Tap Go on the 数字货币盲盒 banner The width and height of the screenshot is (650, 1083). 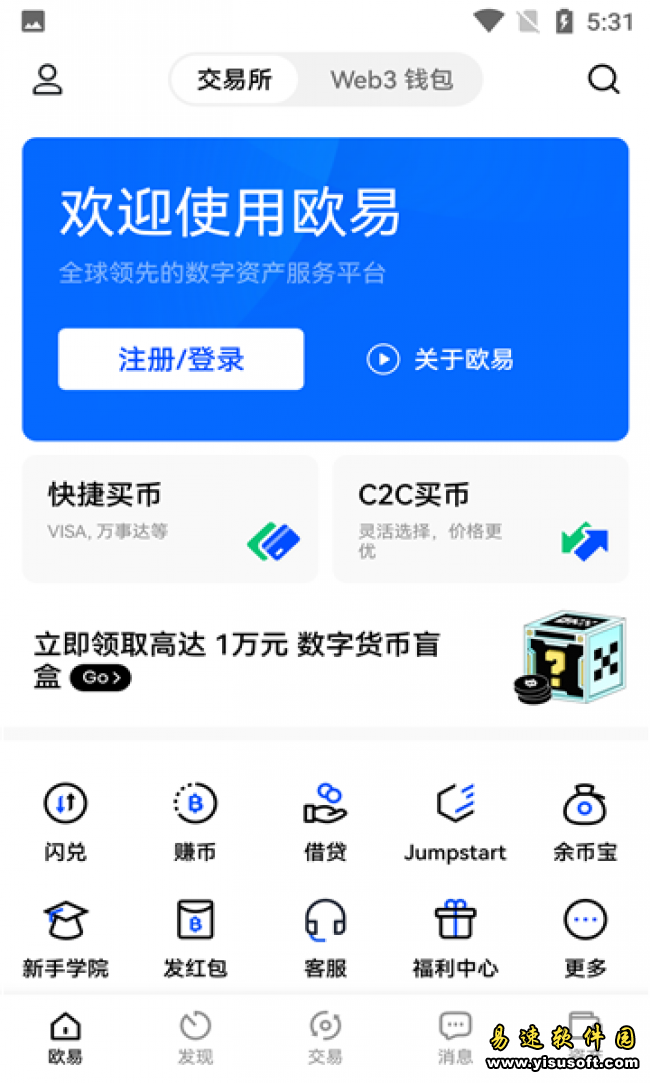tap(100, 678)
